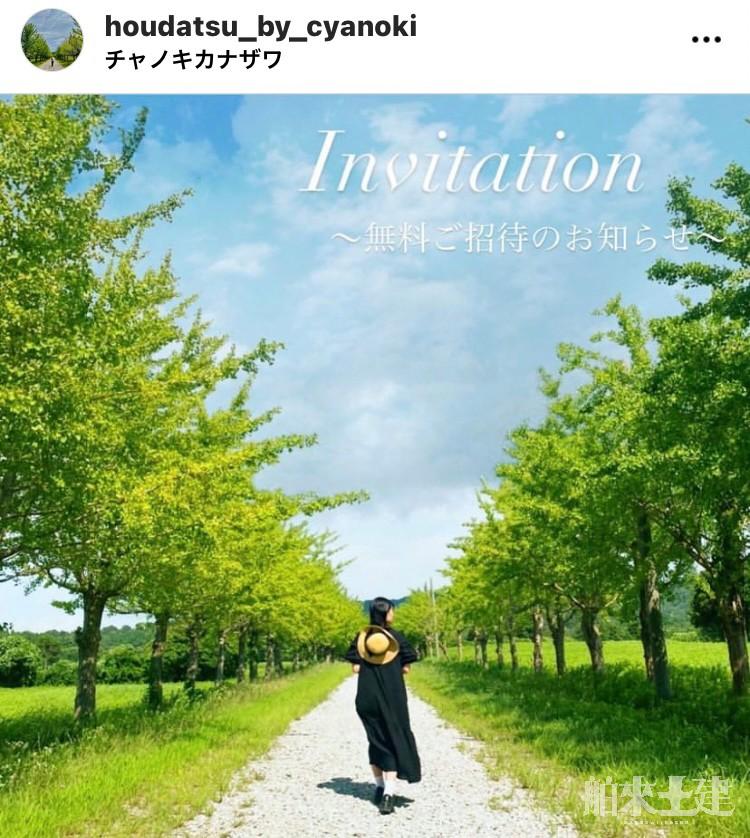Image resolution: width=750 pixels, height=838 pixels.
Task: Tap the Invitation post image
Action: point(375,465)
